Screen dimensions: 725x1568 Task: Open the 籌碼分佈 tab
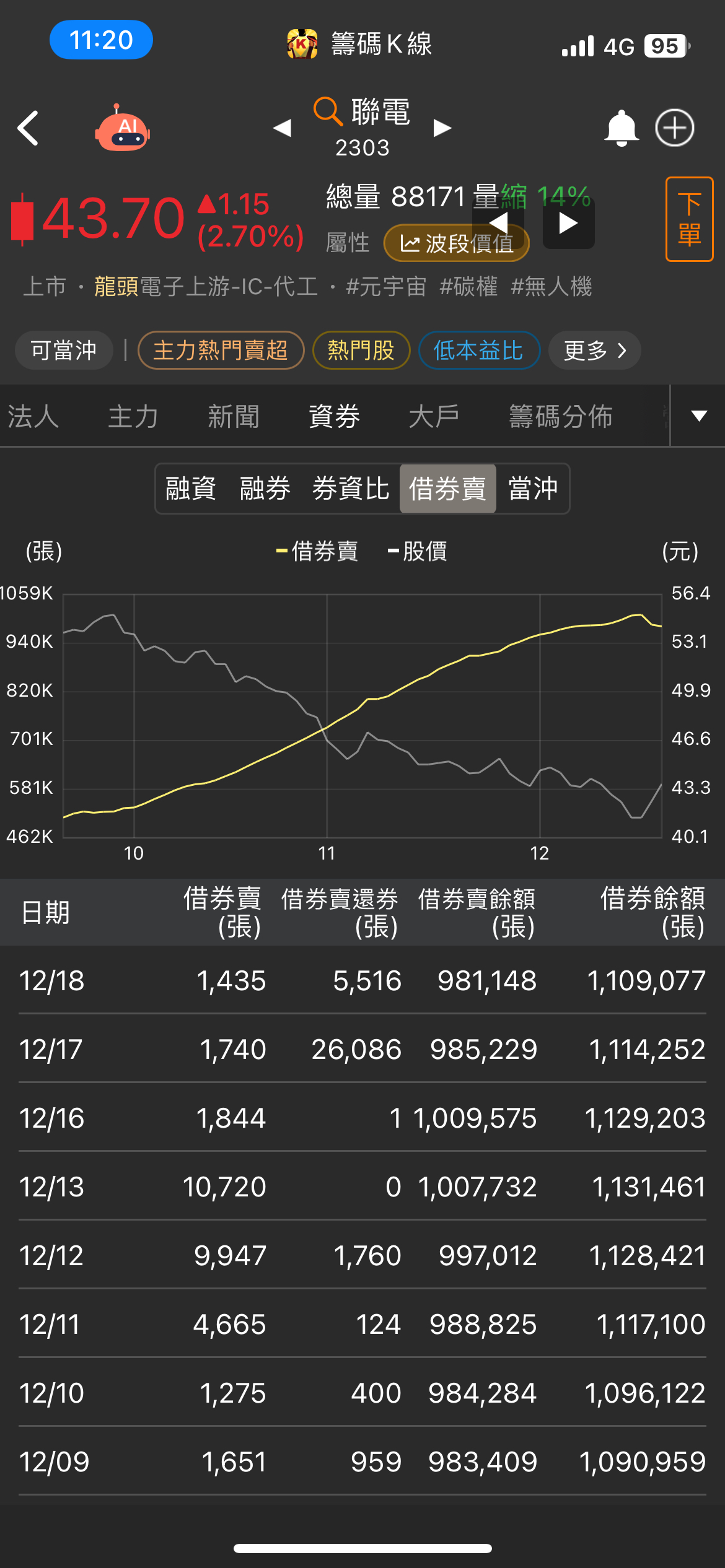point(561,416)
